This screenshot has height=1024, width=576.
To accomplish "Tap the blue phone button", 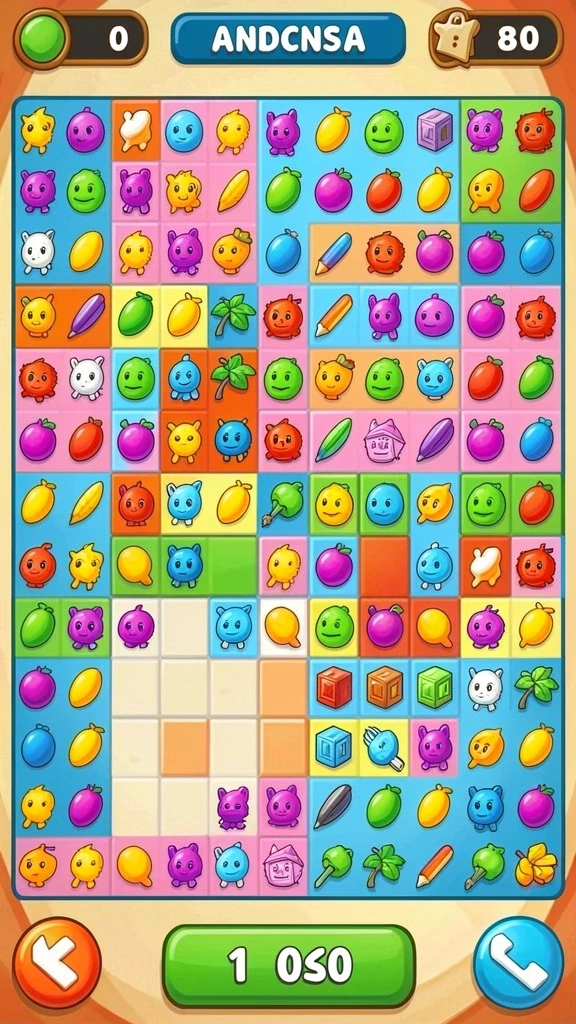I will [x=519, y=962].
